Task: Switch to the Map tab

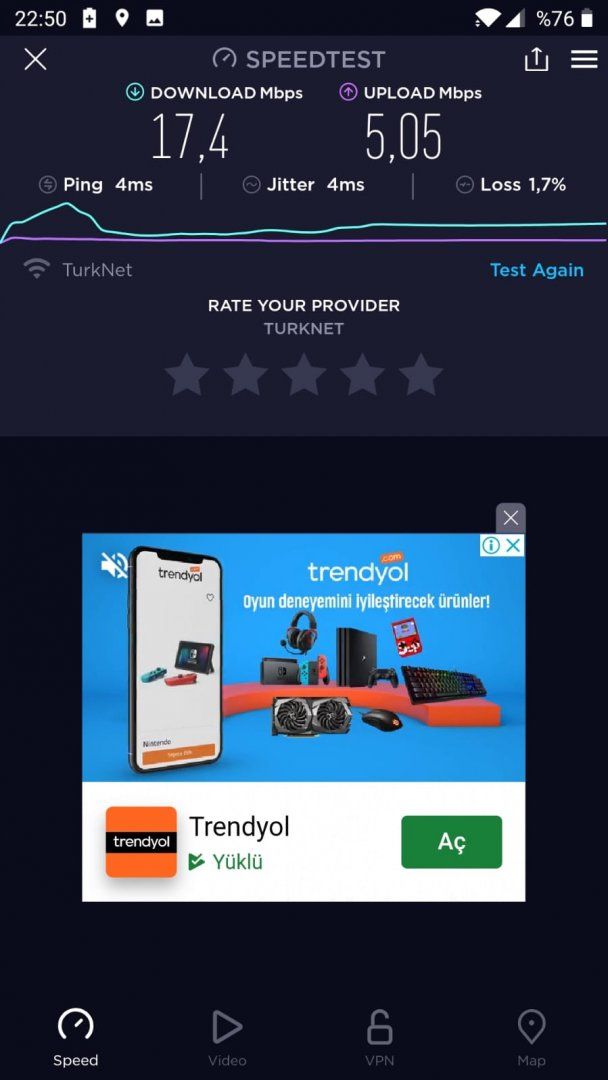Action: (x=531, y=1037)
